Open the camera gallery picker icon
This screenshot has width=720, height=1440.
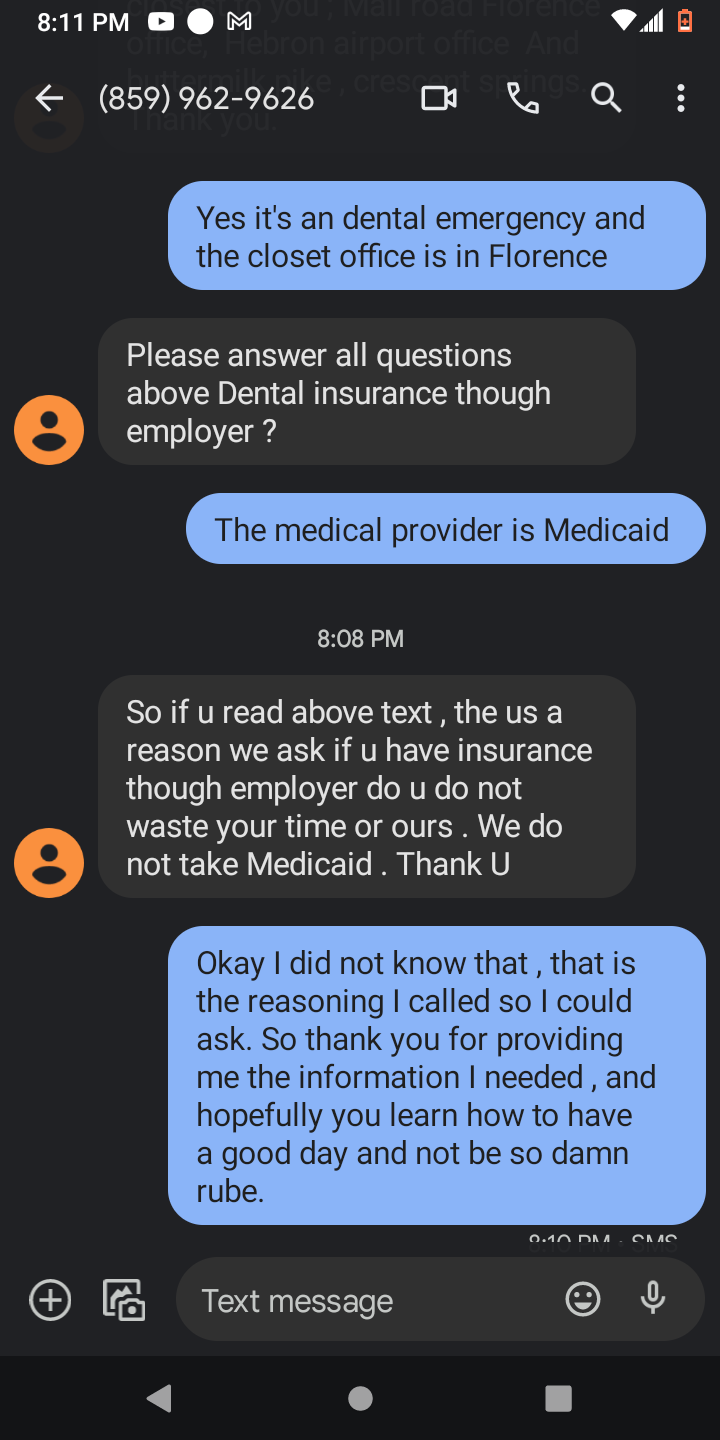[124, 1298]
